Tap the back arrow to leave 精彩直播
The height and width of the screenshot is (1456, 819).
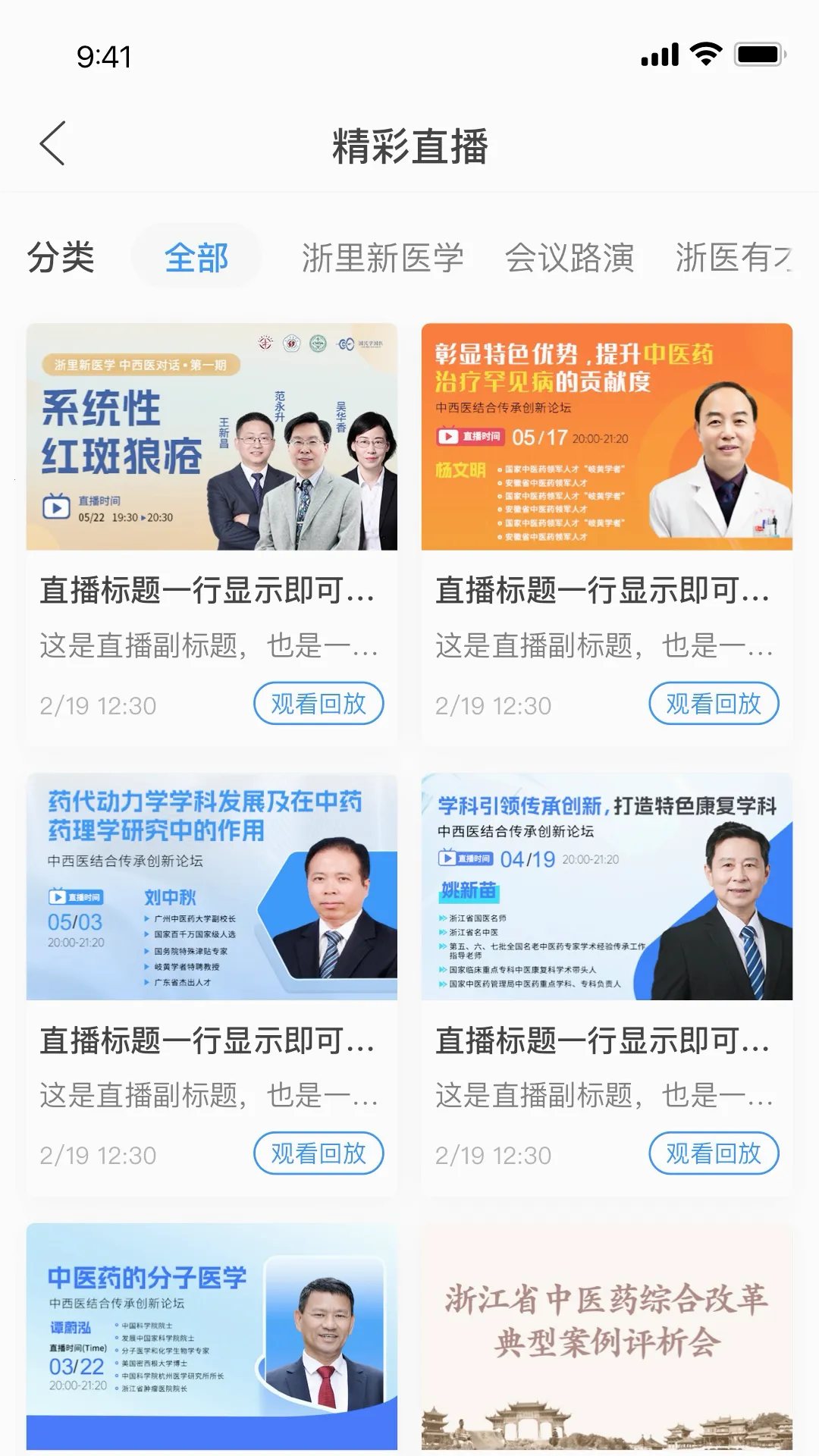(x=52, y=144)
